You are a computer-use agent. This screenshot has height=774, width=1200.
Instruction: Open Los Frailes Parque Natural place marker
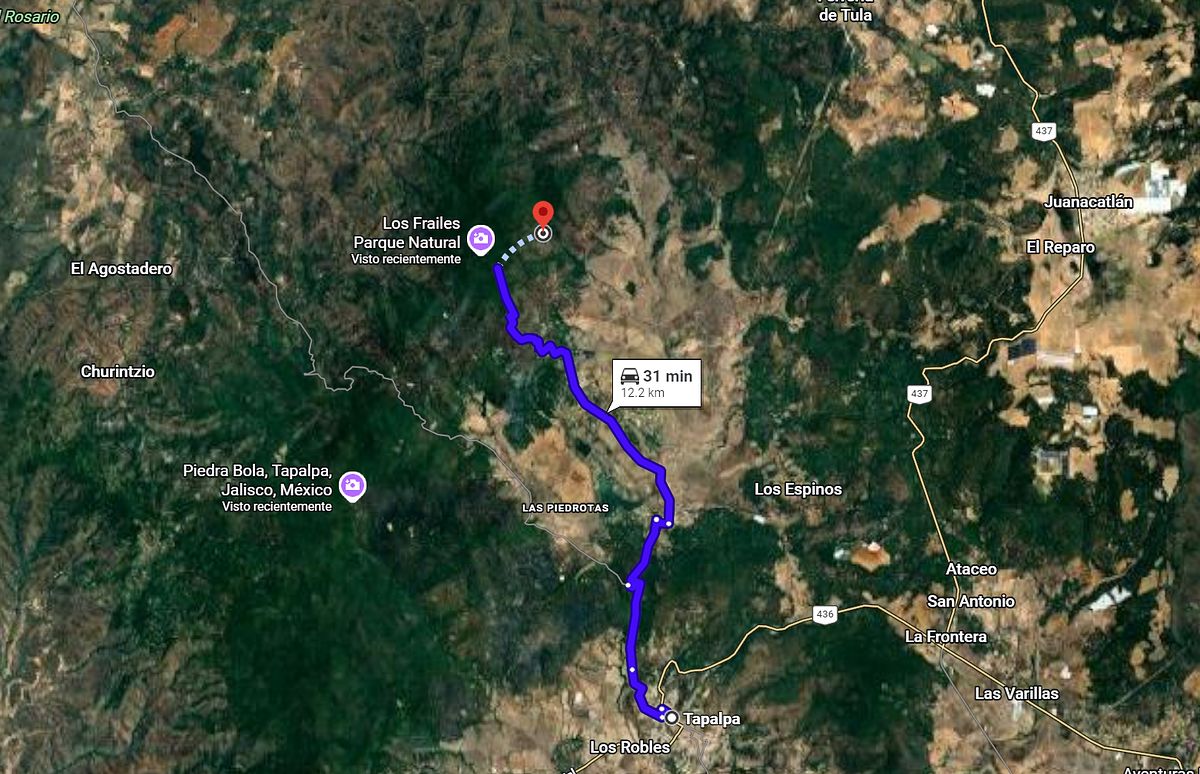click(x=480, y=238)
